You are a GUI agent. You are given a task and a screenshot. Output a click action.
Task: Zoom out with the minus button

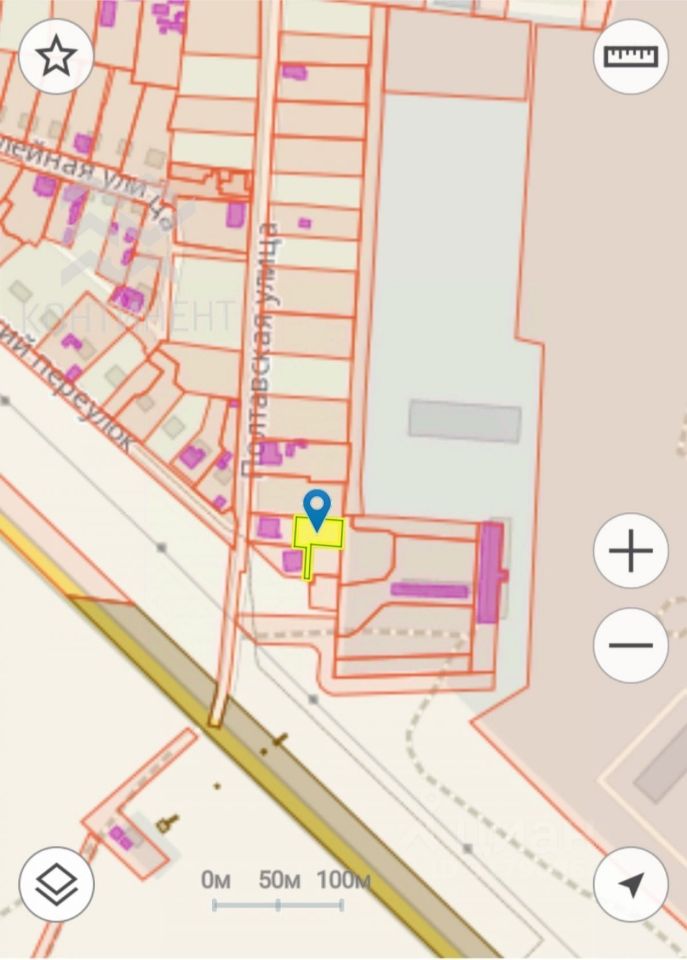[630, 645]
